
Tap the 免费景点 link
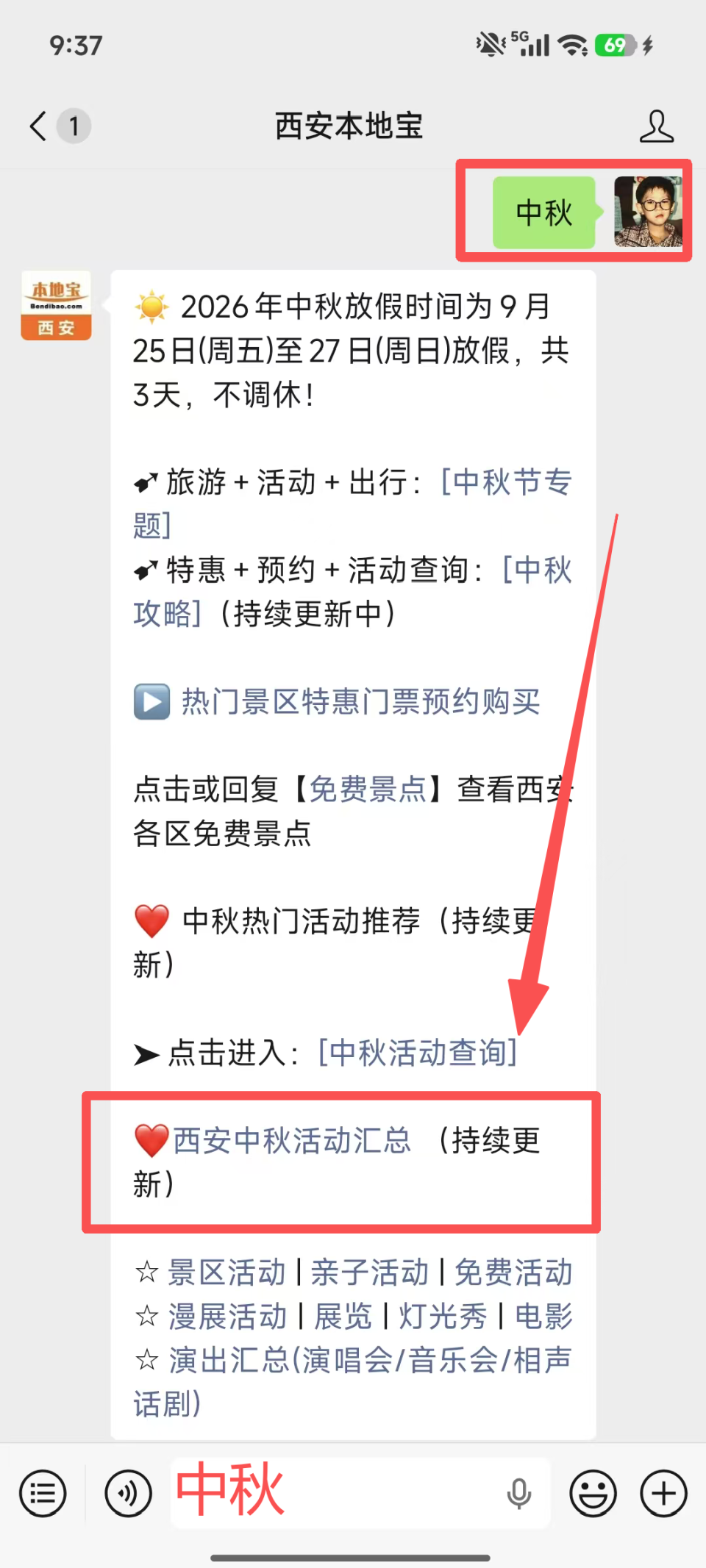pos(368,789)
